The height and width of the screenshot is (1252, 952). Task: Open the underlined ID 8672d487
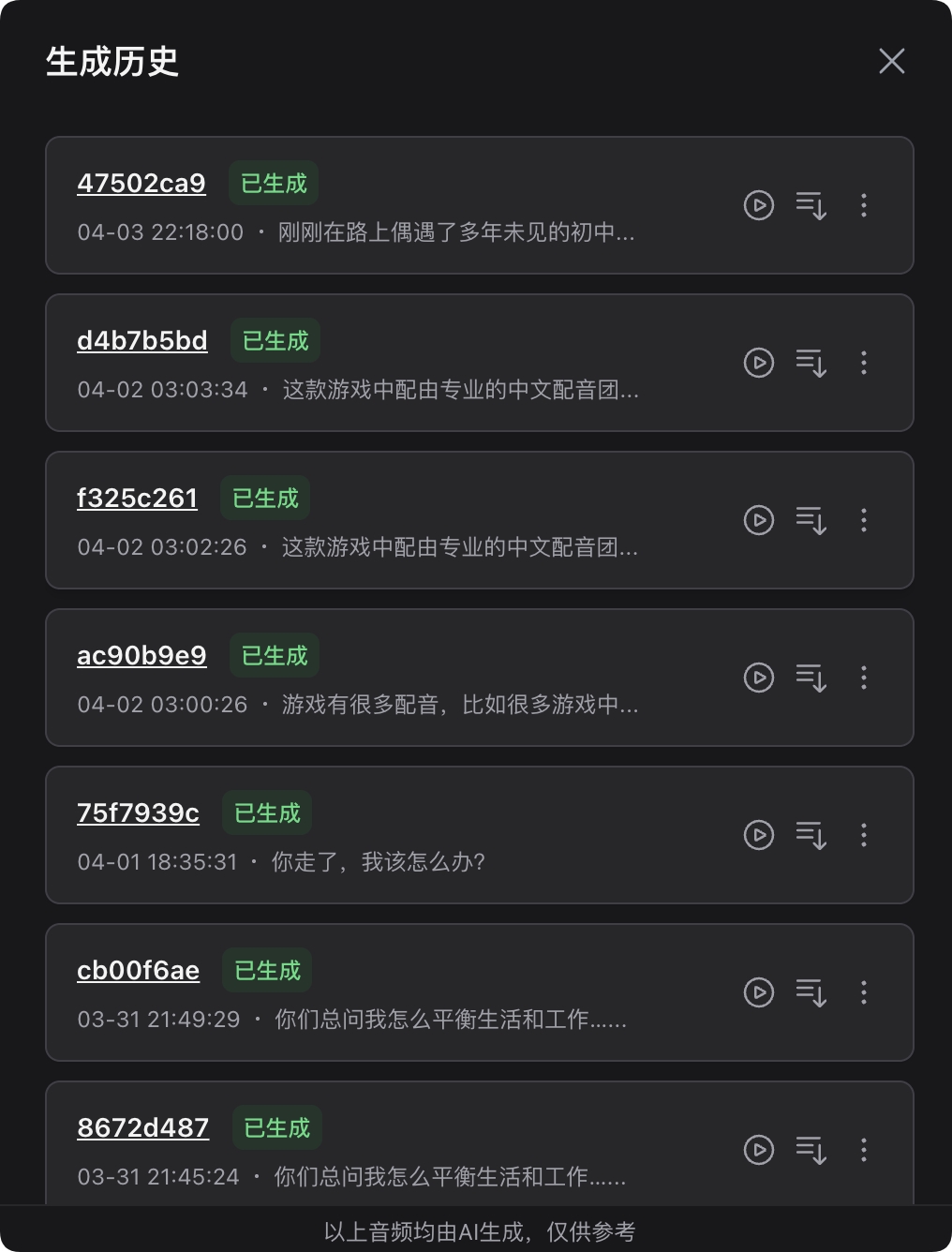(143, 1128)
